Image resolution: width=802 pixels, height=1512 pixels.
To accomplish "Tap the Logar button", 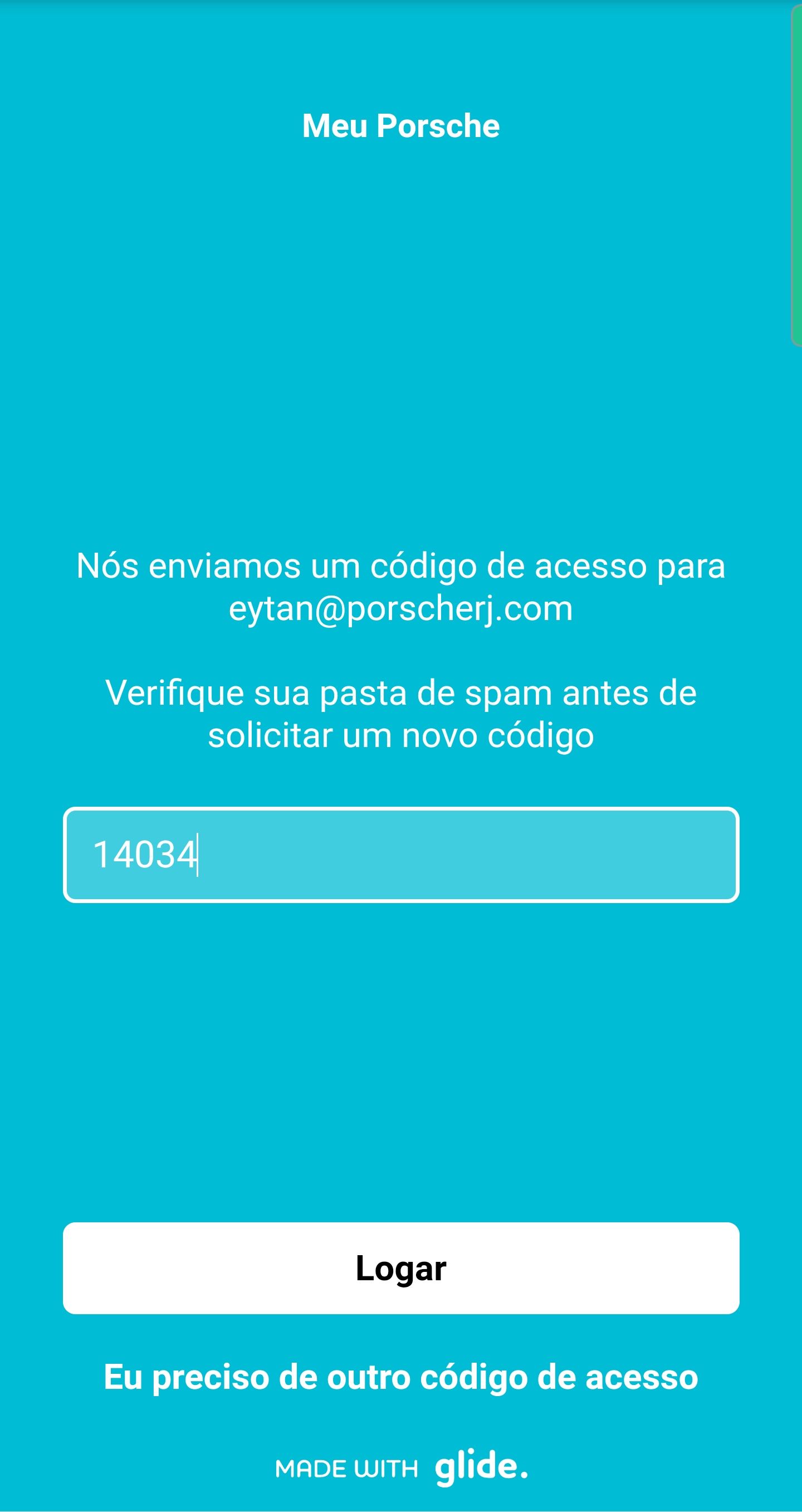I will [400, 1269].
